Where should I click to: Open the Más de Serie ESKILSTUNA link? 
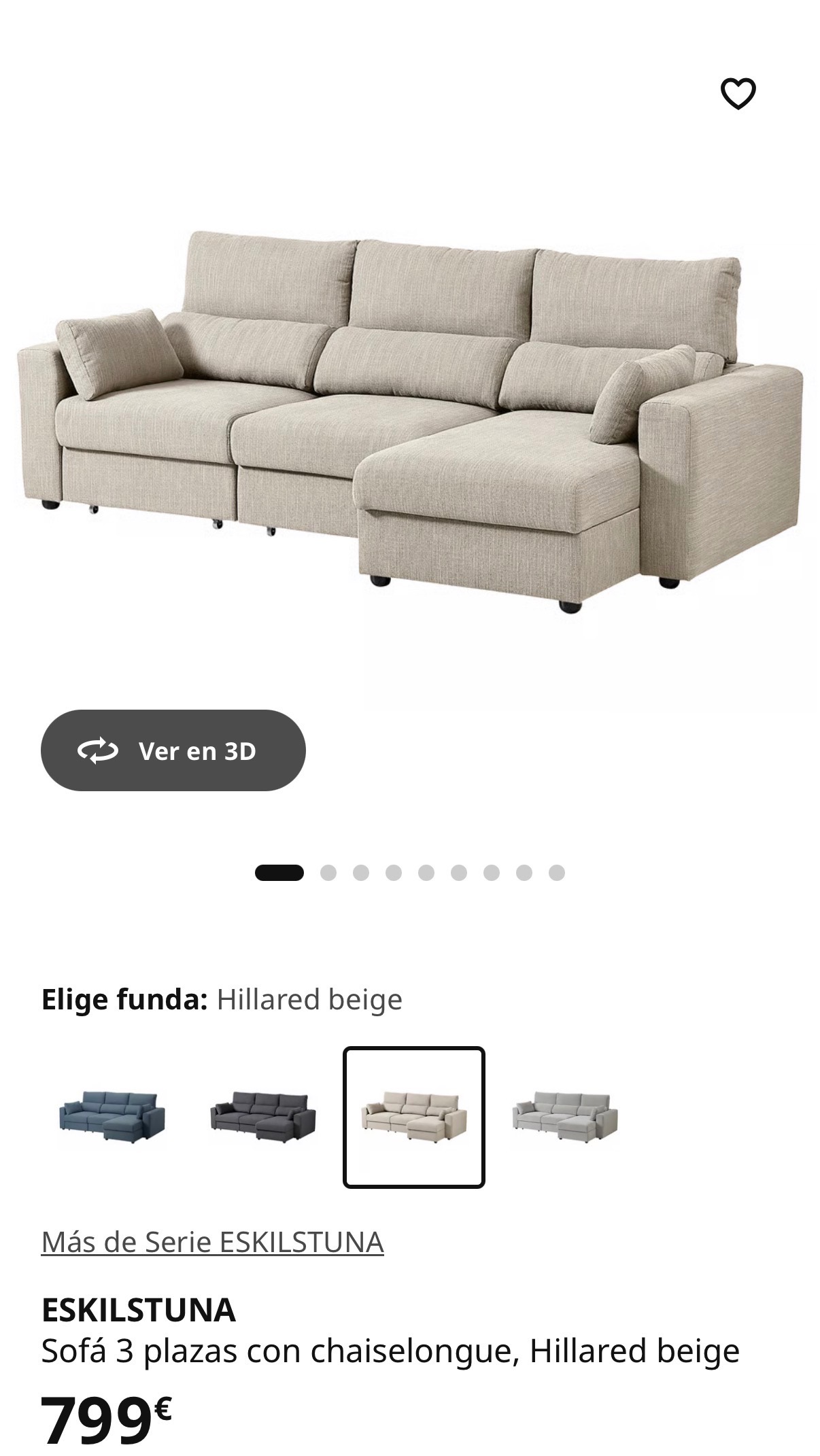(212, 1242)
